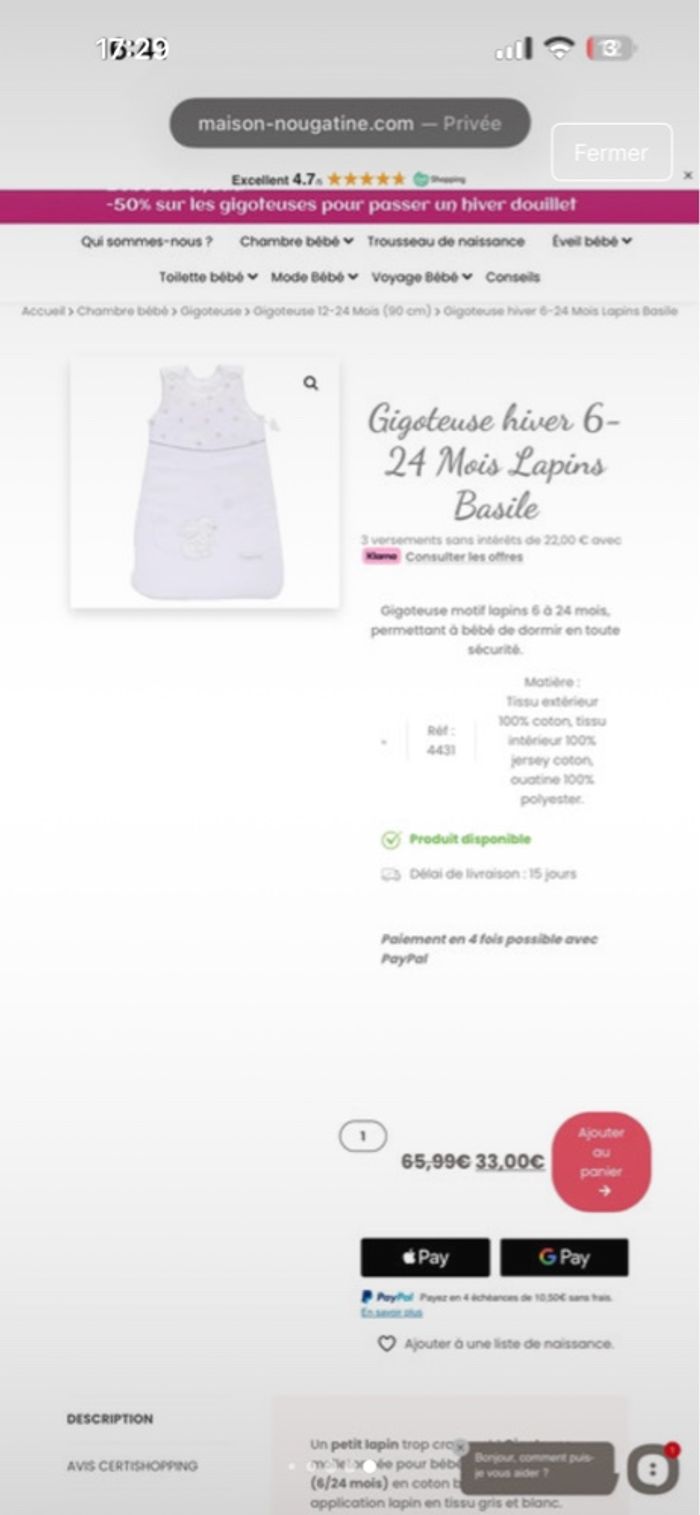Expand the Chambre bébé menu
The image size is (700, 1515).
[296, 241]
